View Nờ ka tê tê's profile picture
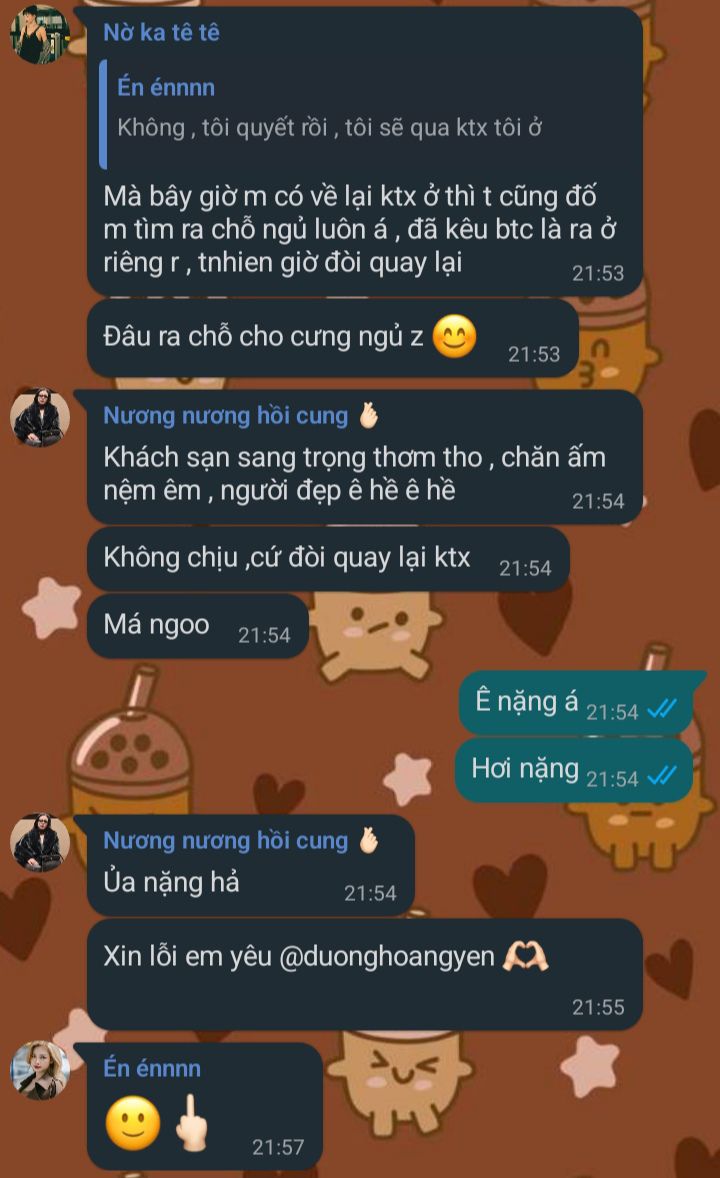The image size is (720, 1178). (x=40, y=34)
